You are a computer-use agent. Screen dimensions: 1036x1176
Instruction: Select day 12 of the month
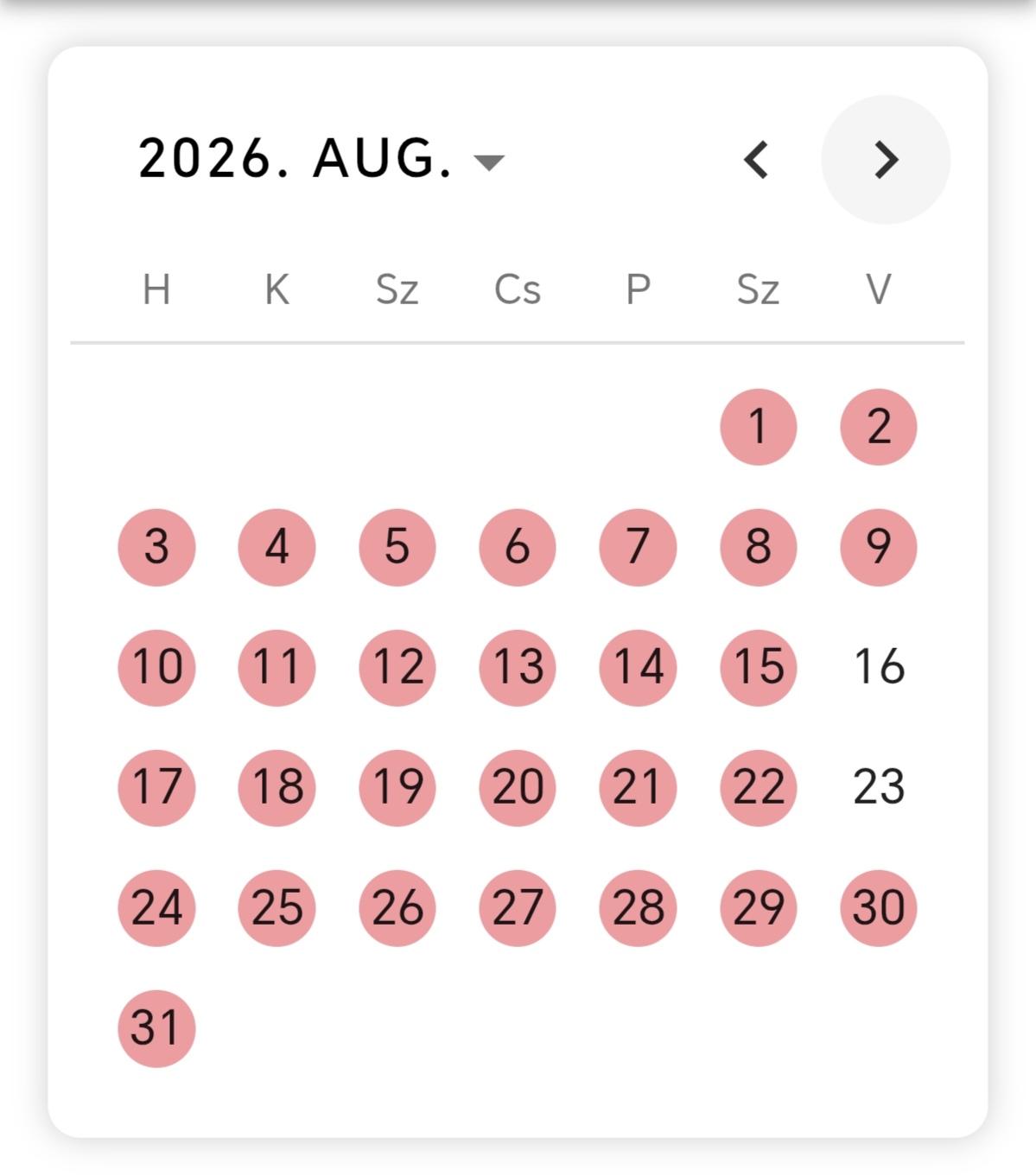click(x=397, y=667)
